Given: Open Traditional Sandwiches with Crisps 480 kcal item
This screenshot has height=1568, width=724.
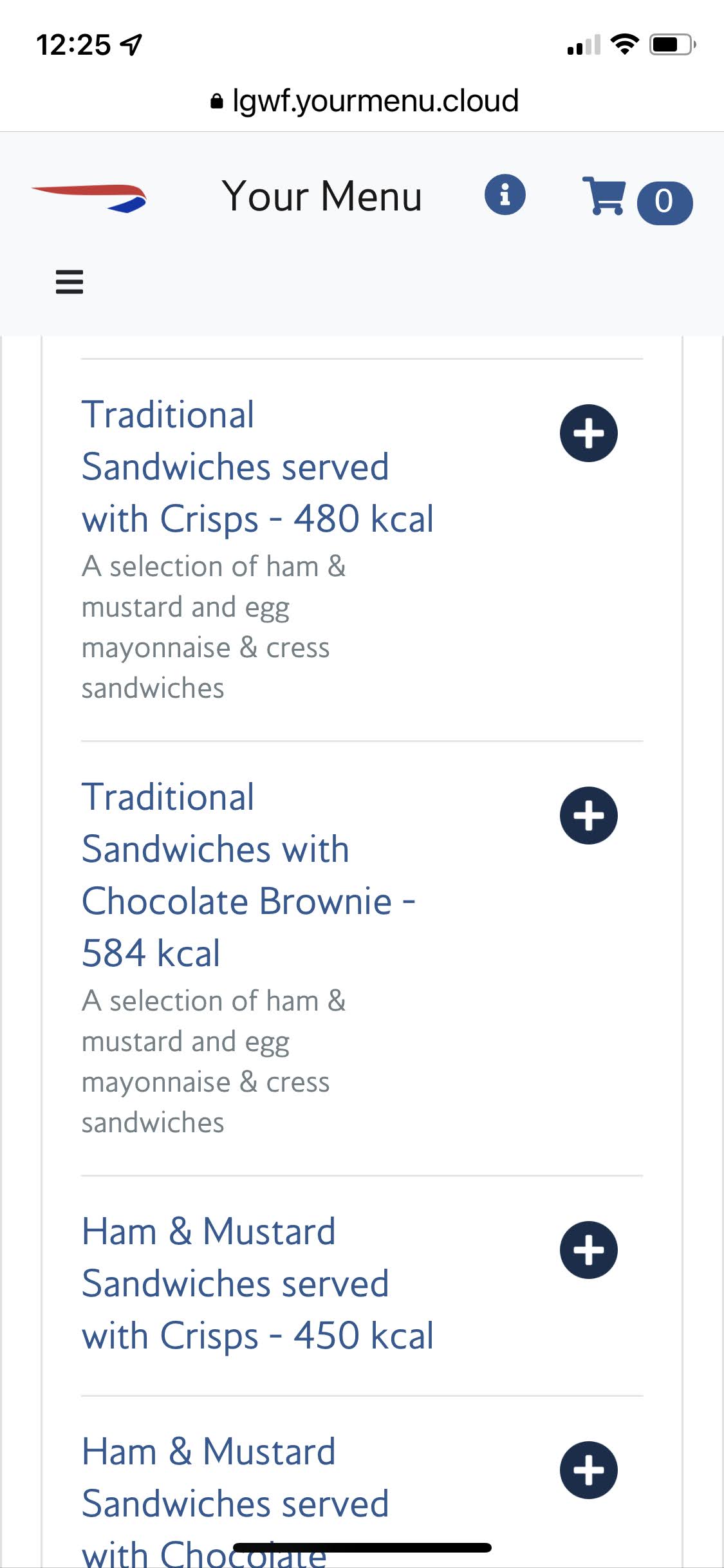Looking at the screenshot, I should pos(257,467).
